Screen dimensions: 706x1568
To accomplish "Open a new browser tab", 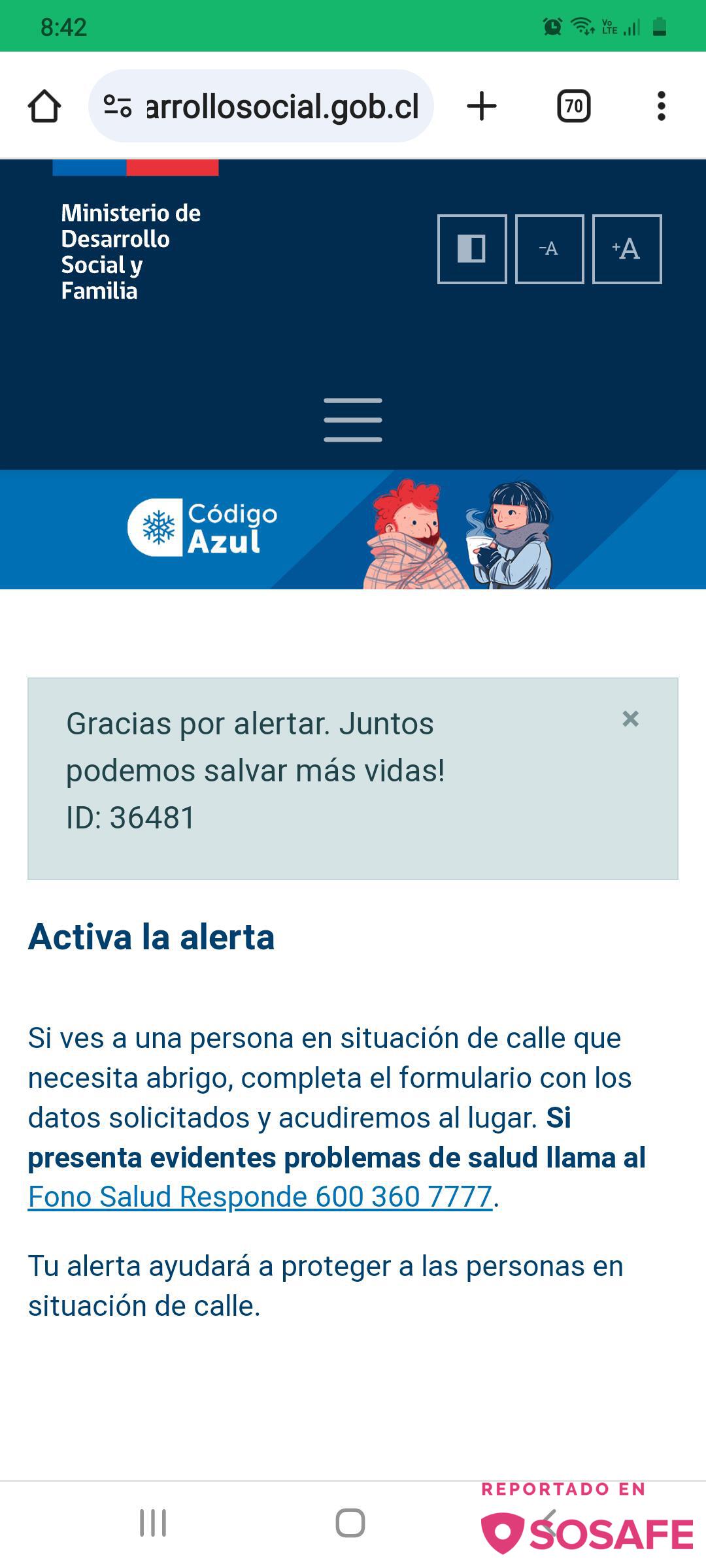I will (x=482, y=106).
